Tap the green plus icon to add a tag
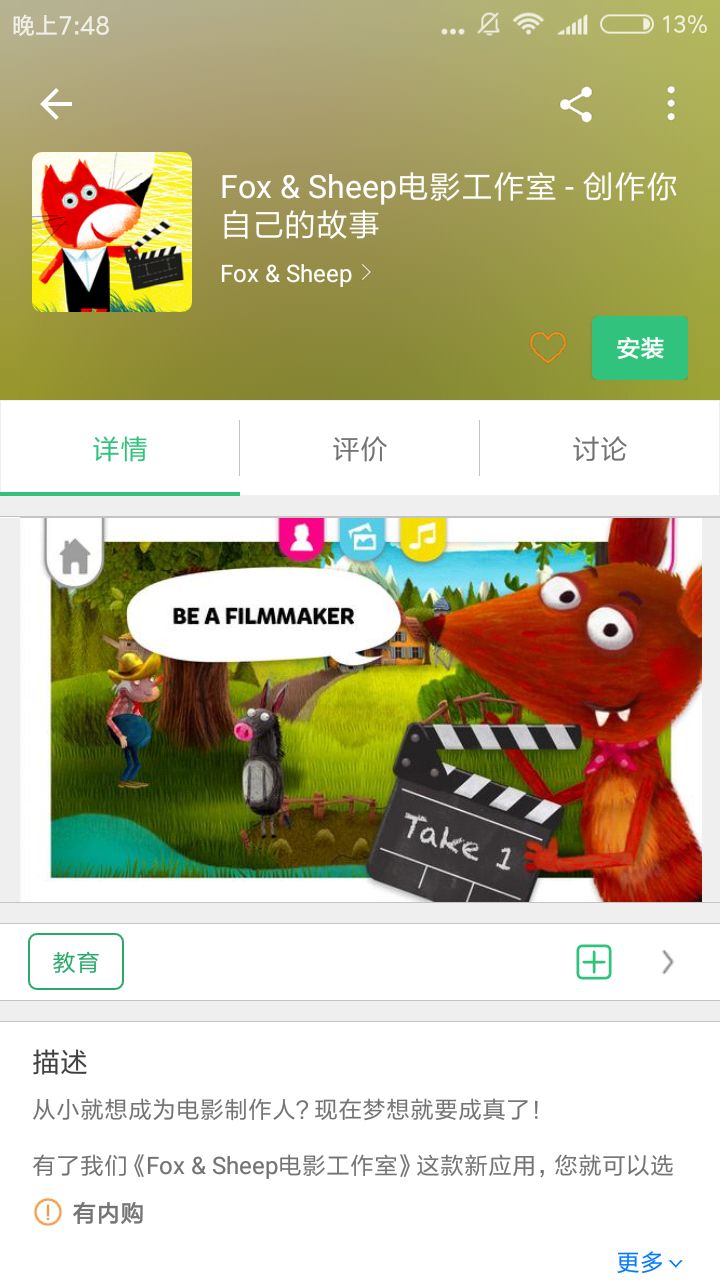 pyautogui.click(x=594, y=962)
